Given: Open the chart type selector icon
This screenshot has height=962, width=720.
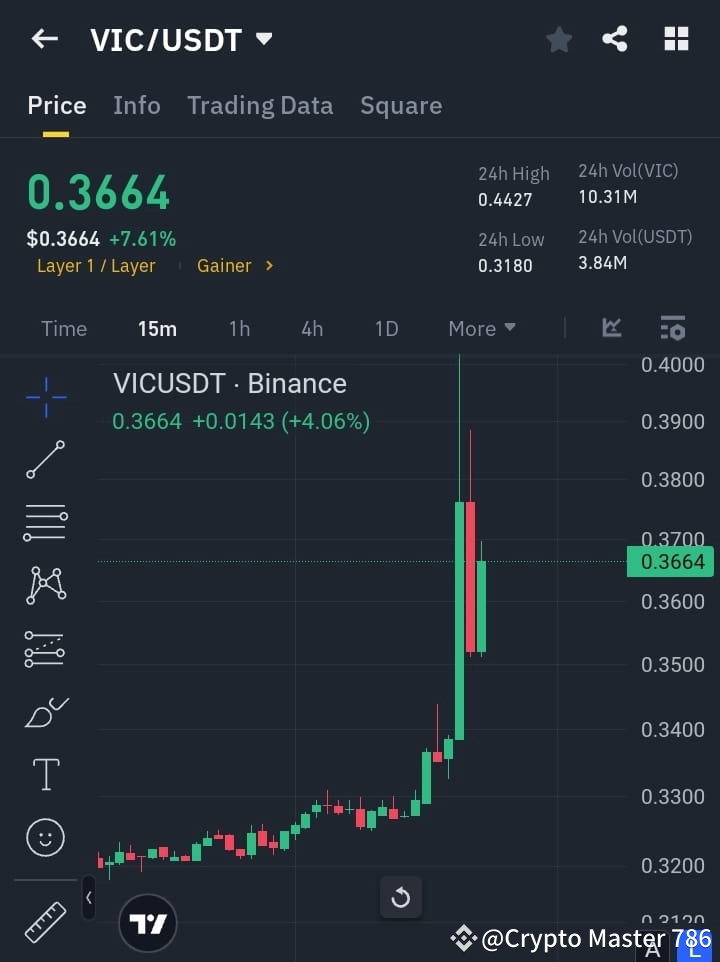Looking at the screenshot, I should click(612, 328).
